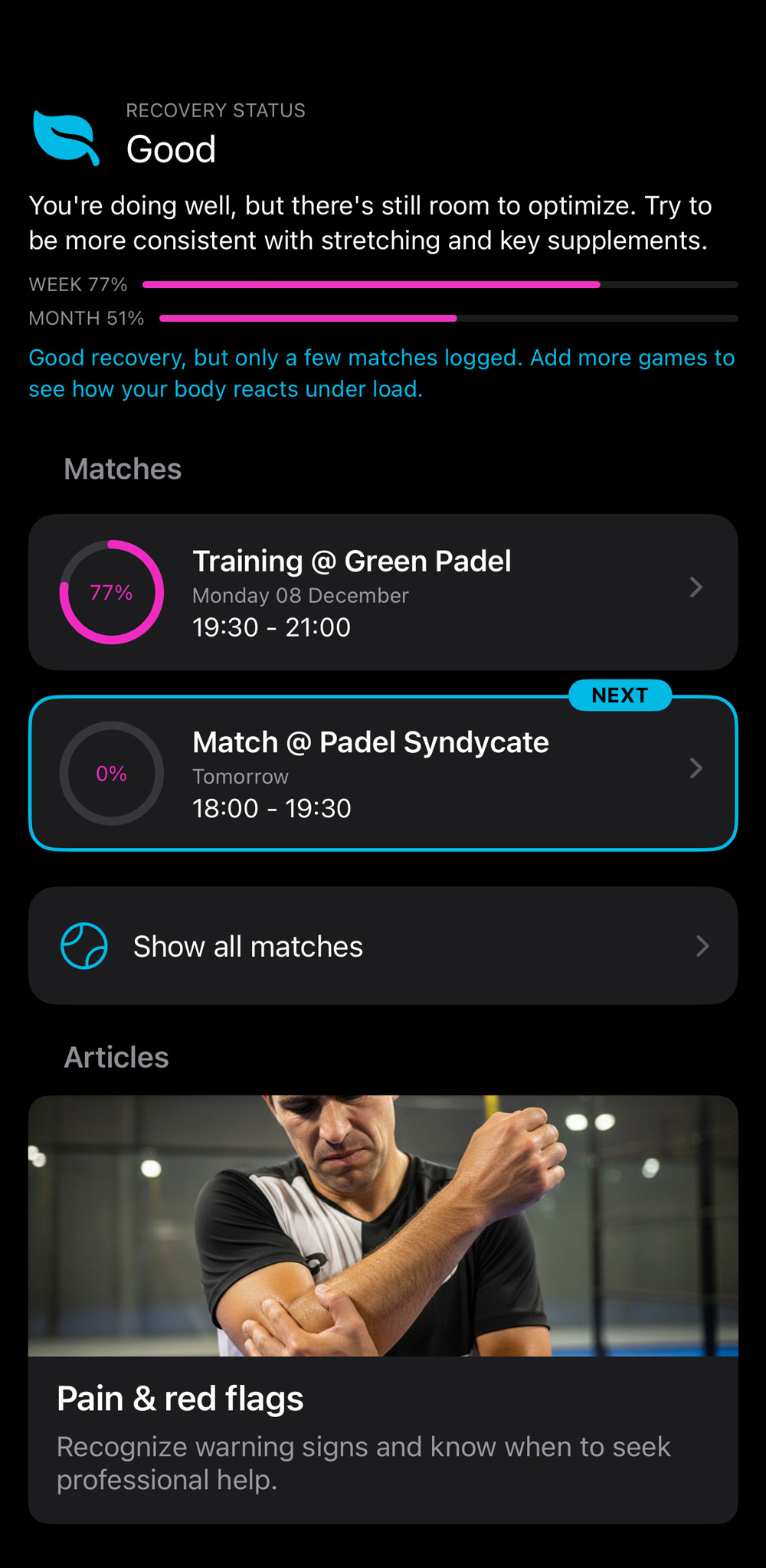This screenshot has height=1568, width=766.
Task: Tap the recovery advice text about stretching
Action: [x=370, y=222]
